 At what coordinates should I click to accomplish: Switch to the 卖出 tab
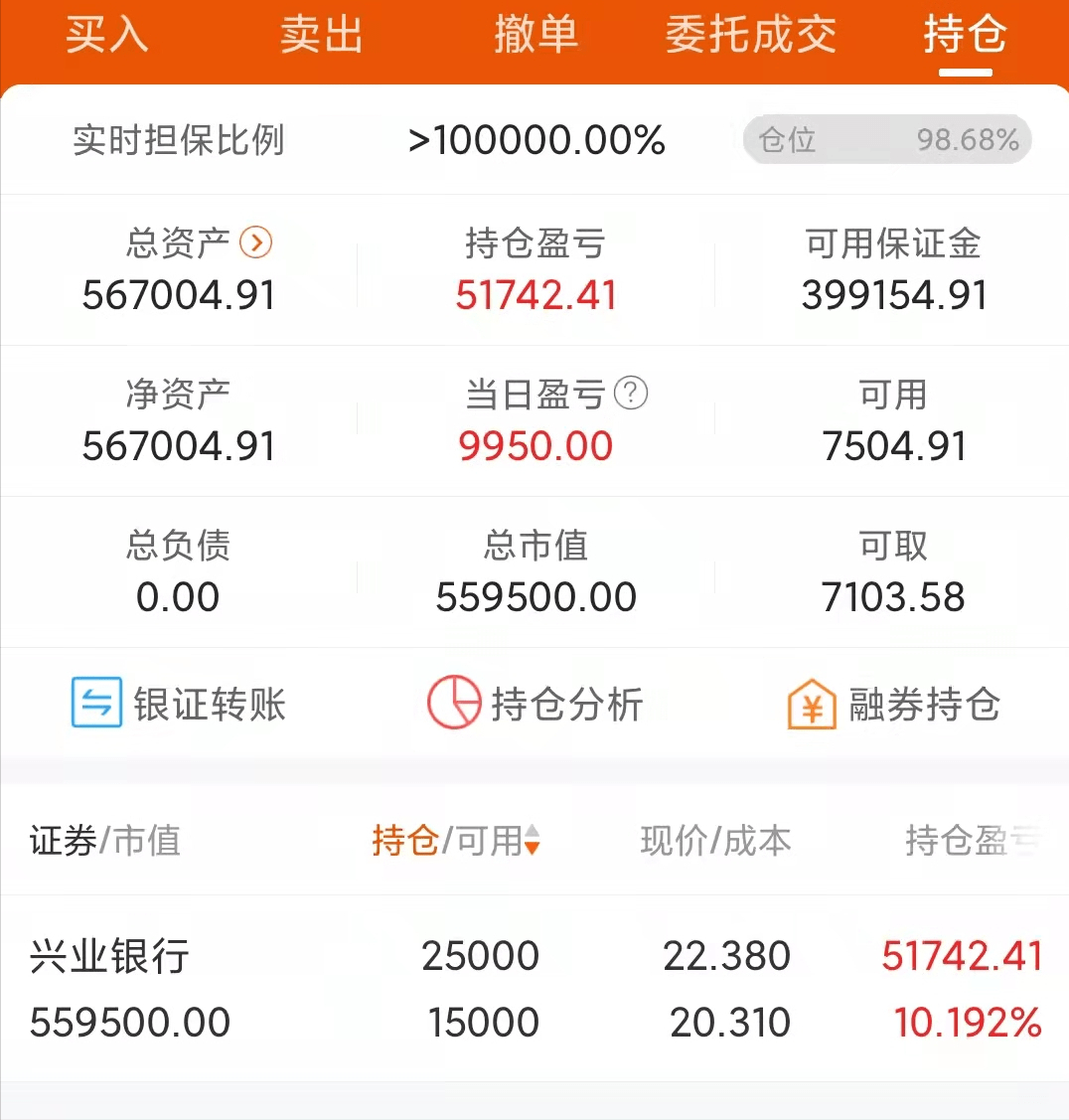pos(321,36)
